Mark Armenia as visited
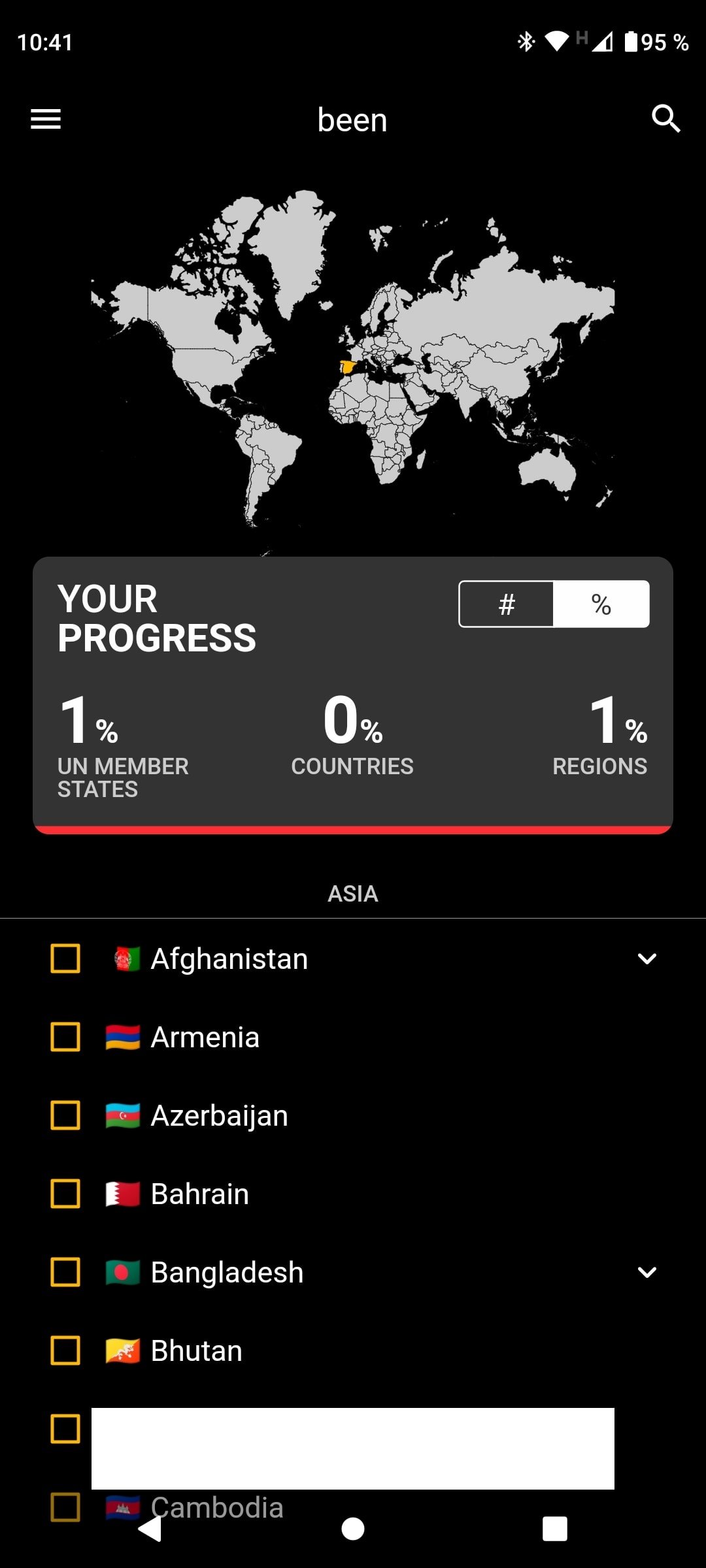The height and width of the screenshot is (1568, 706). [x=65, y=1037]
